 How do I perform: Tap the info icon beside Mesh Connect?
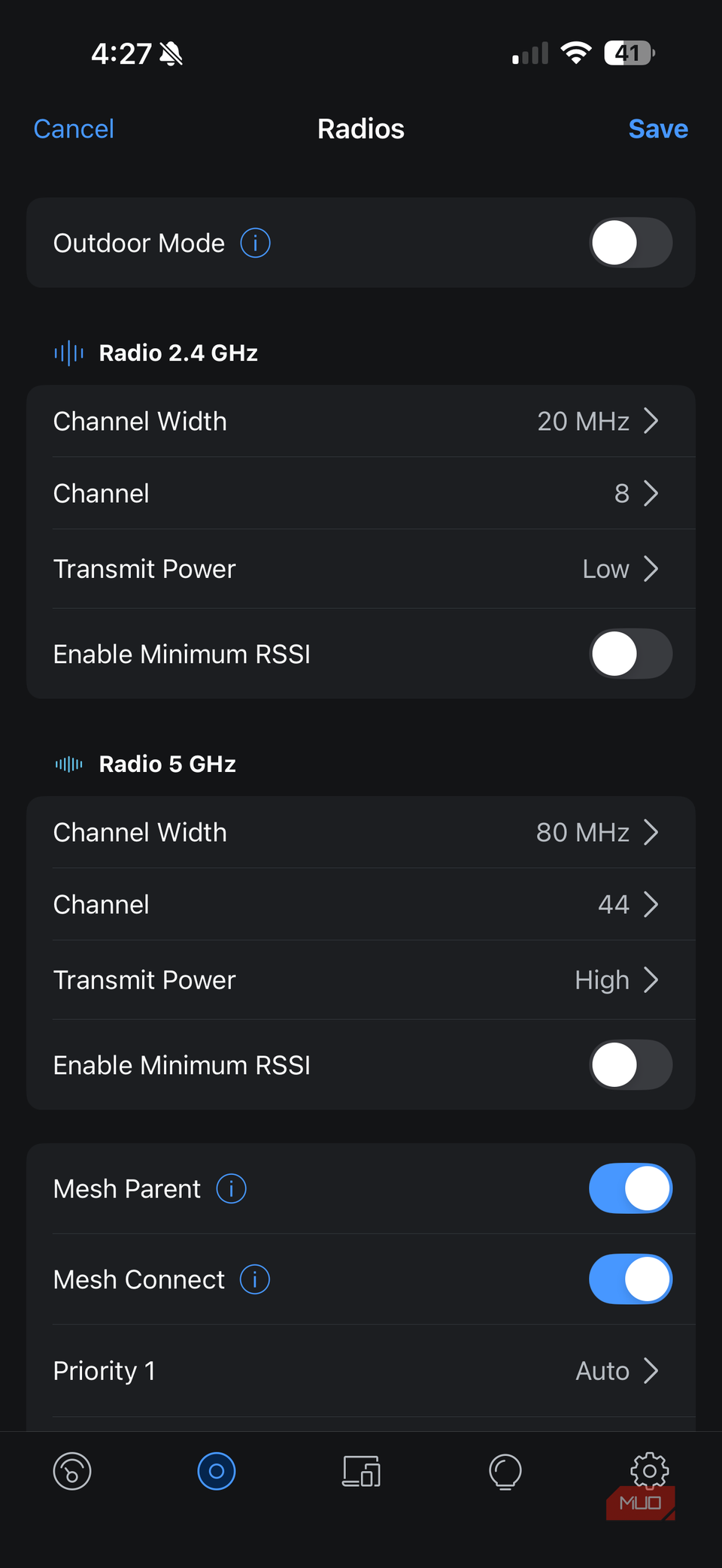[x=254, y=1279]
